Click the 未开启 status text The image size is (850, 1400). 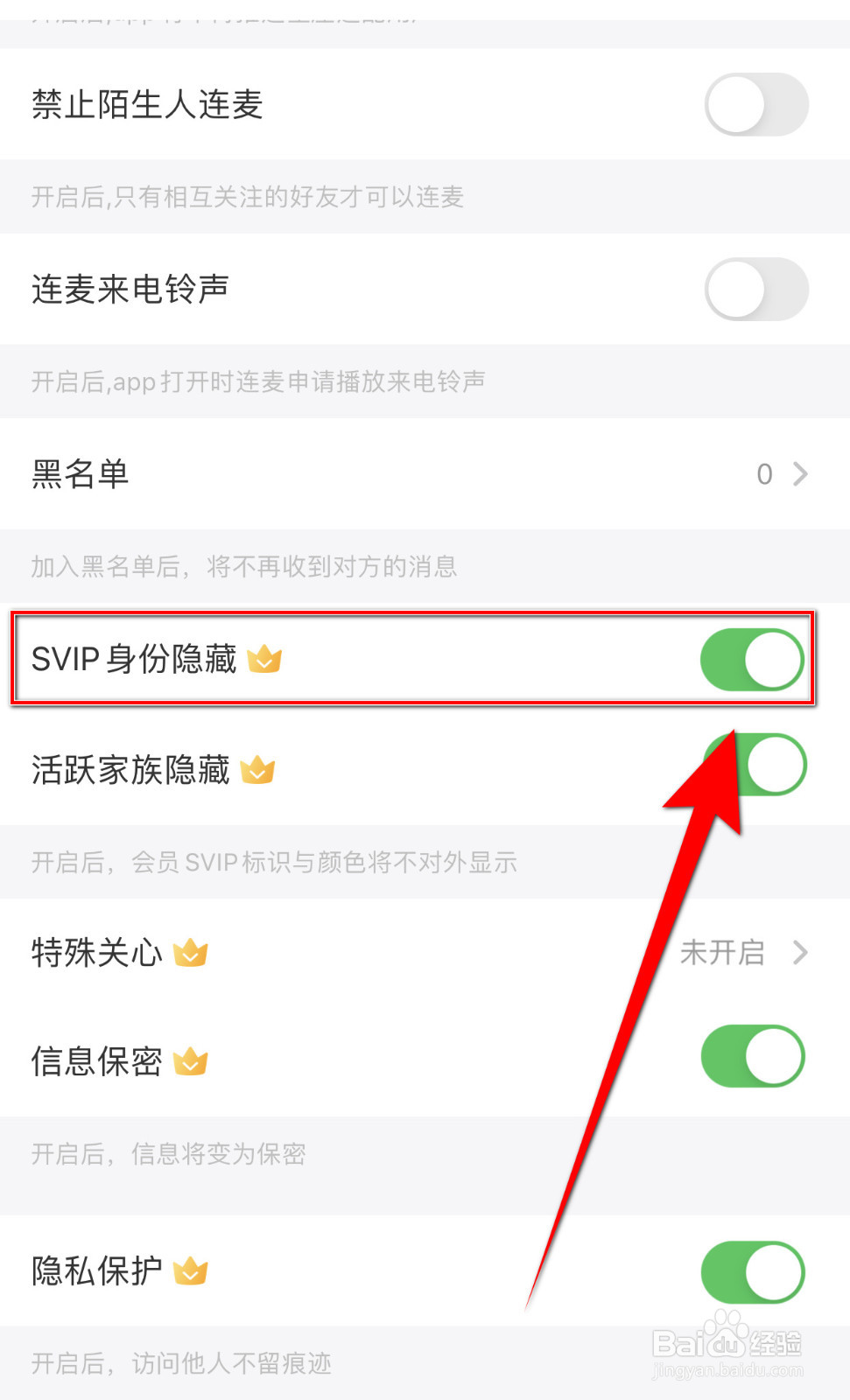point(721,953)
